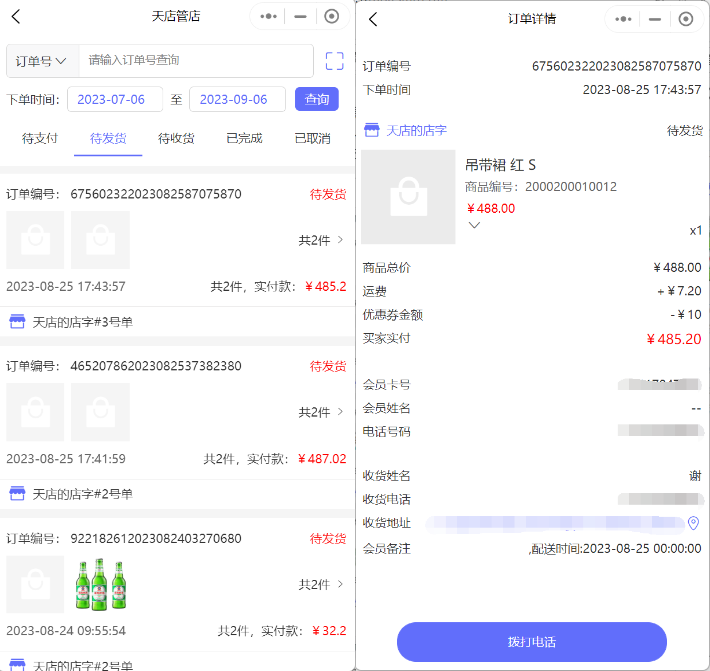Open order 67560232202308258707​5870
The height and width of the screenshot is (671, 710).
tap(176, 240)
